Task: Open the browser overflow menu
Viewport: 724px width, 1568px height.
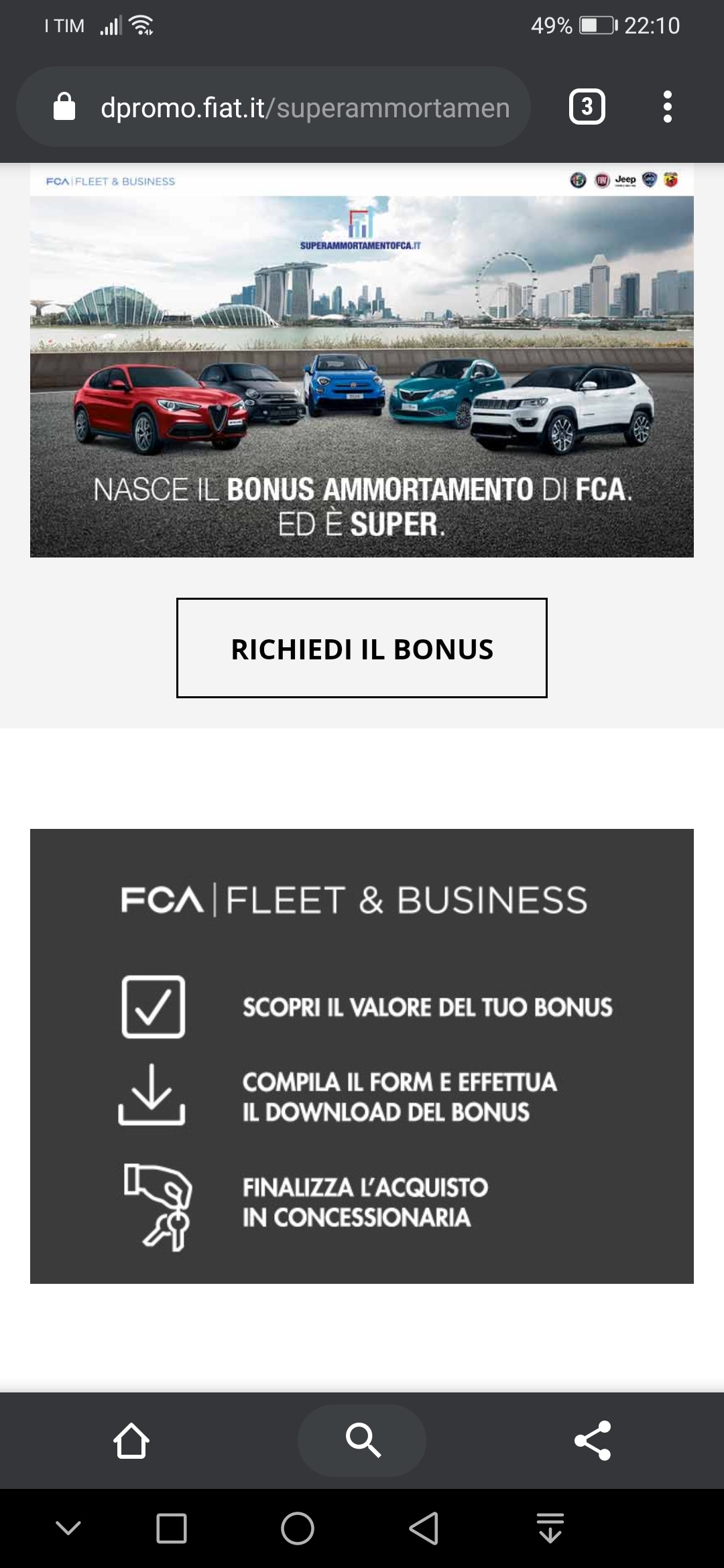Action: click(x=667, y=107)
